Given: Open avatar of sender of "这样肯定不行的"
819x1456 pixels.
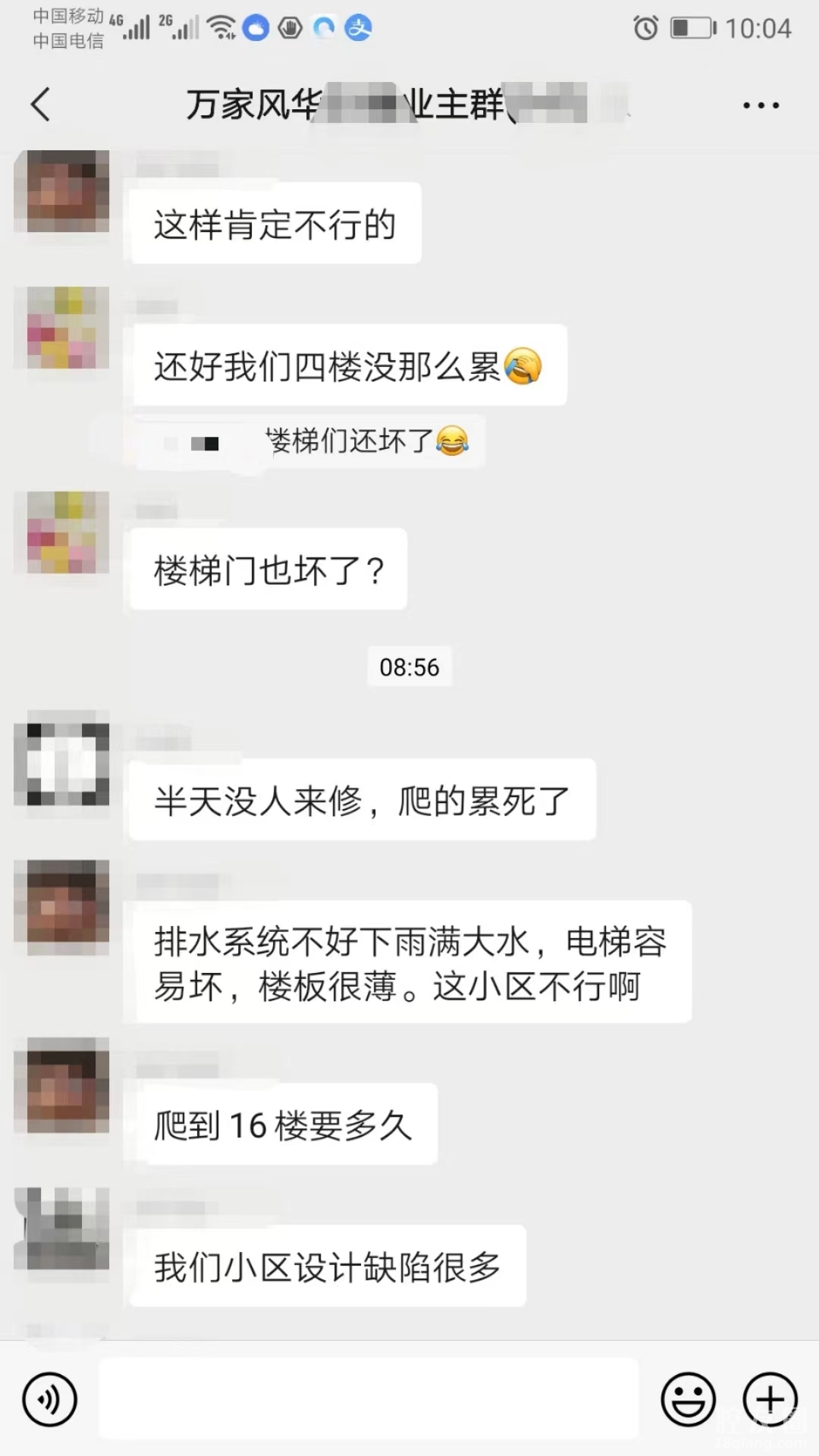Looking at the screenshot, I should [62, 191].
